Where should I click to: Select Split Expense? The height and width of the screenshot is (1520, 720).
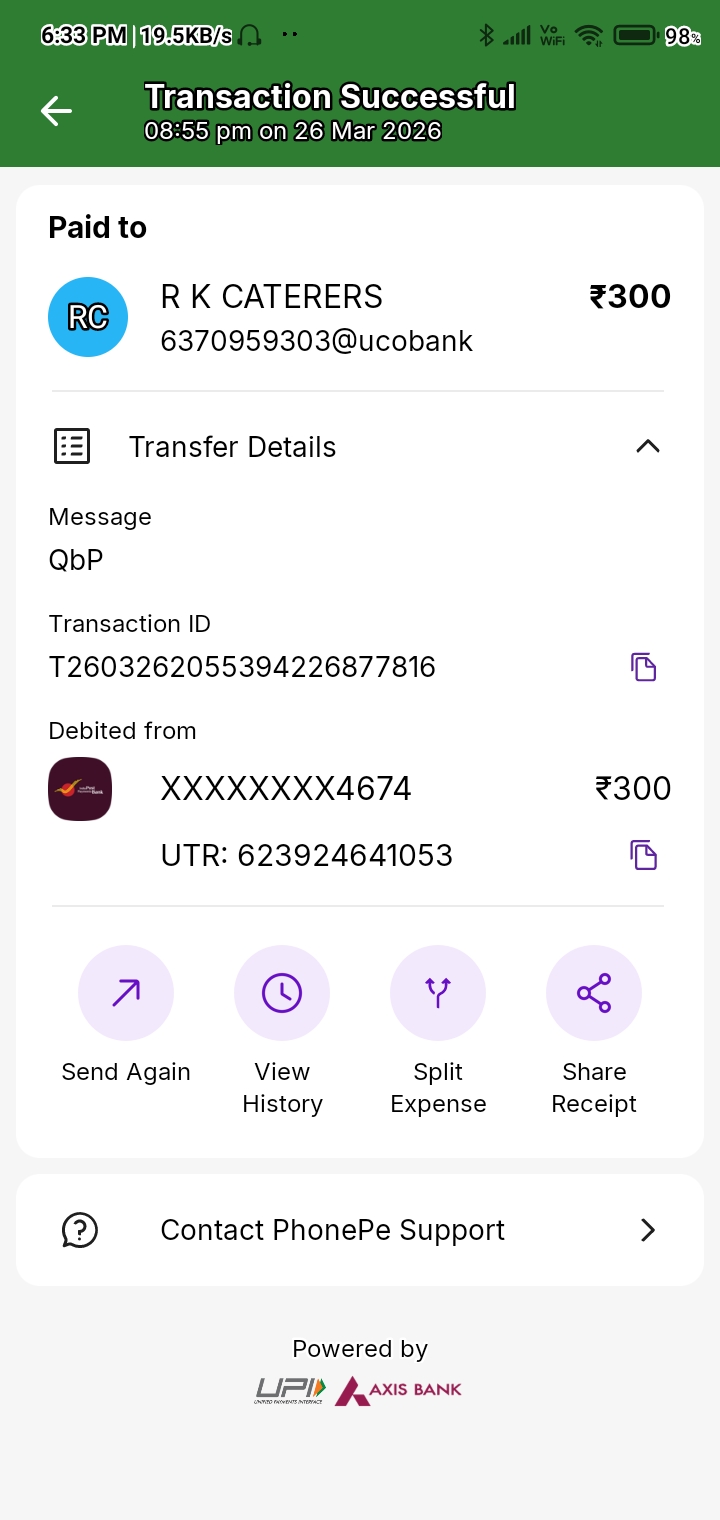click(x=438, y=993)
